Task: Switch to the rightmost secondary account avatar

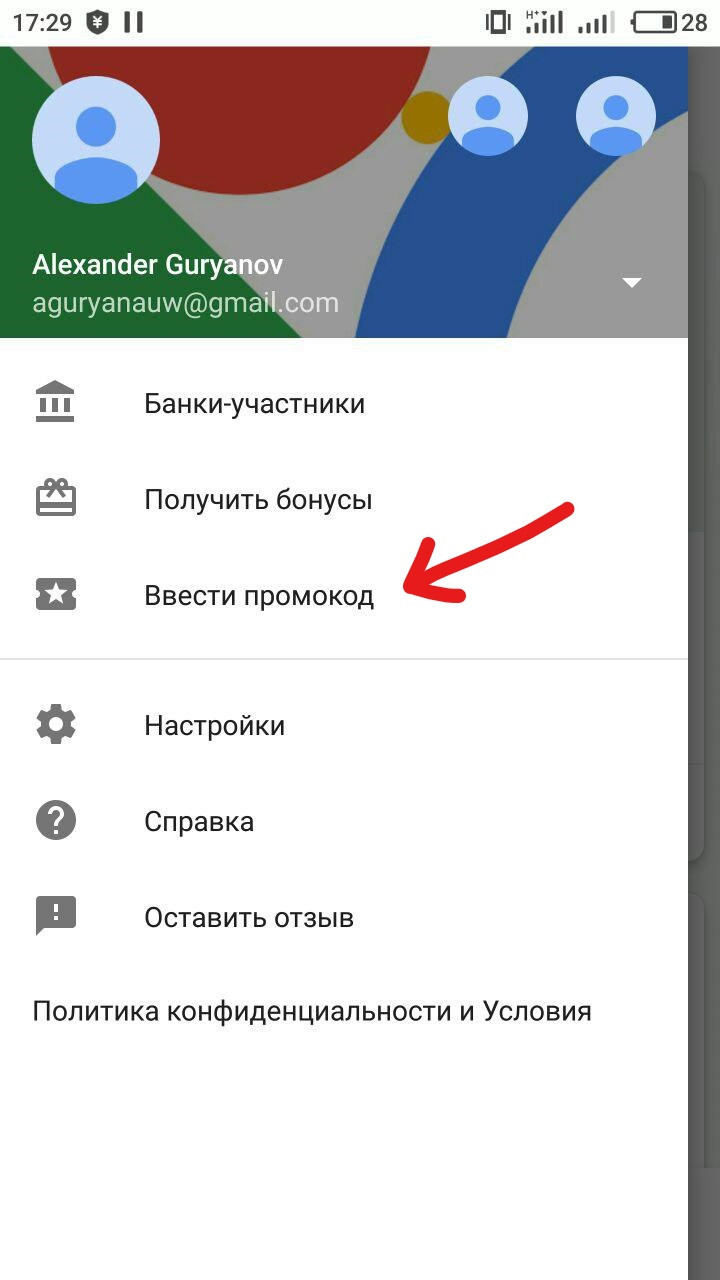Action: [616, 117]
